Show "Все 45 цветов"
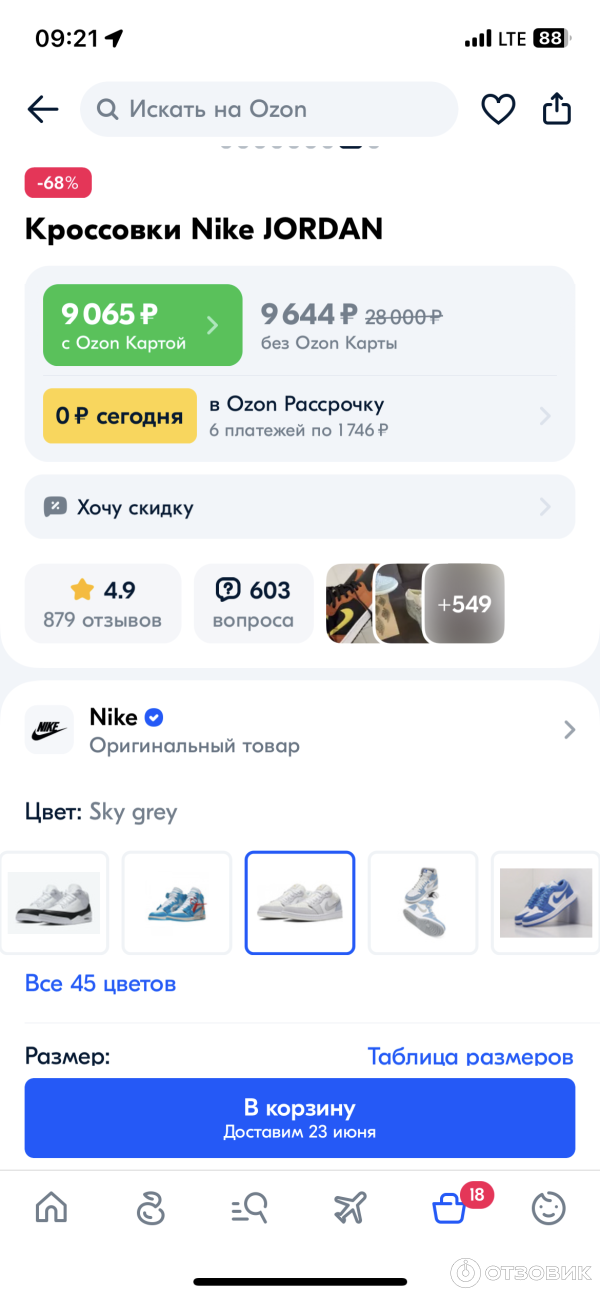Screen dimensions: 600x1298 (100, 984)
